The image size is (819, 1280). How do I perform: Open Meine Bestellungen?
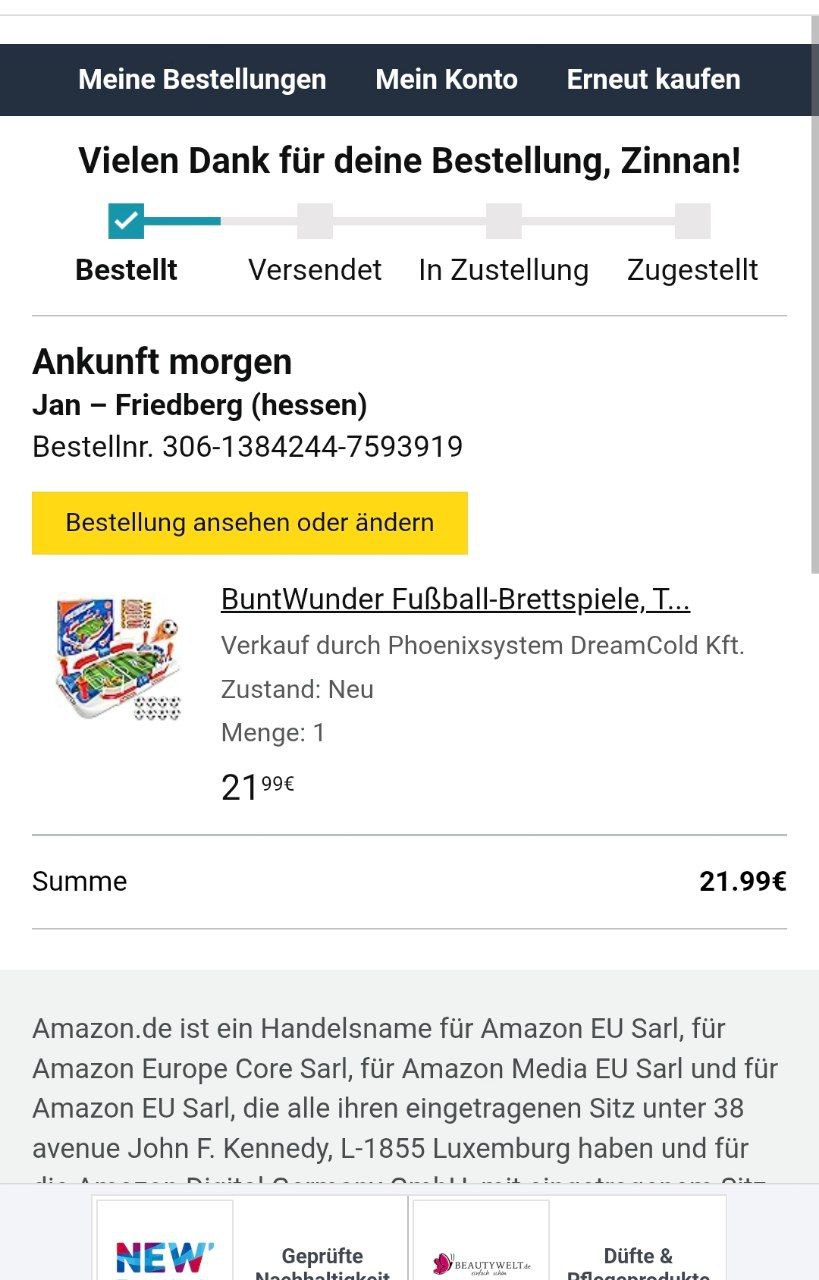pyautogui.click(x=202, y=80)
